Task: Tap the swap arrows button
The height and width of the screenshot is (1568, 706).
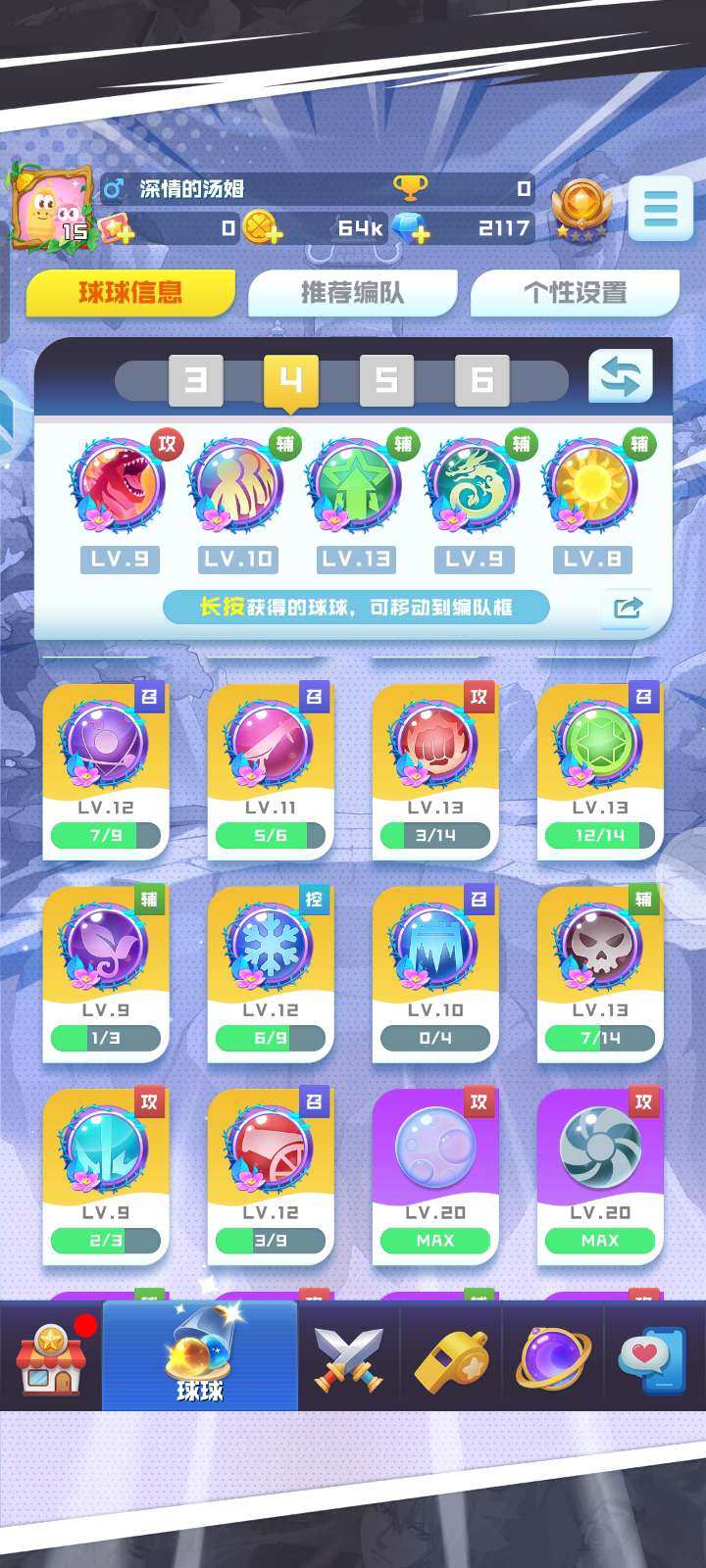Action: (620, 376)
